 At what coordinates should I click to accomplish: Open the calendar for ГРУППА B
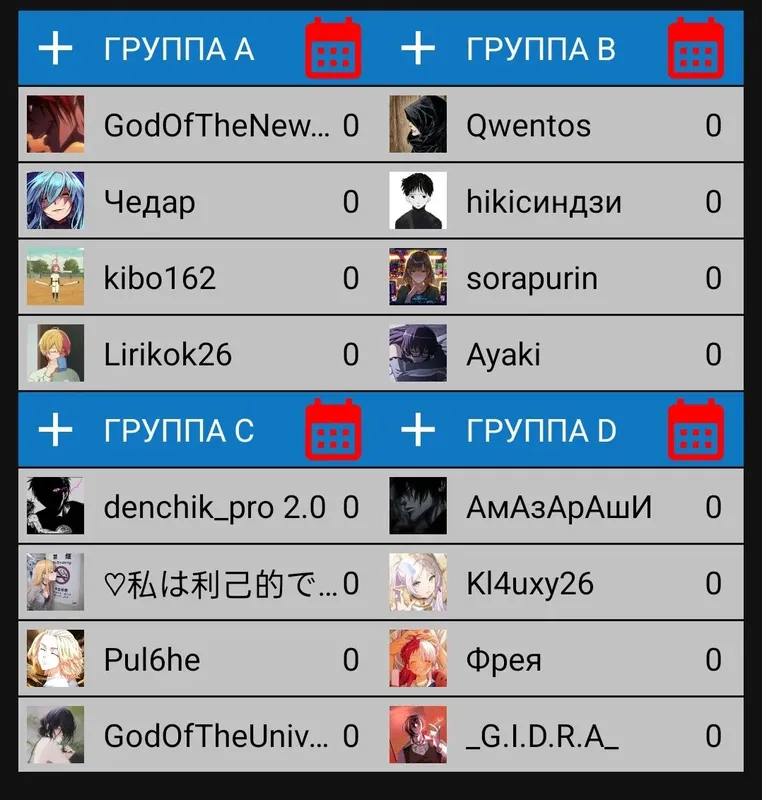696,47
